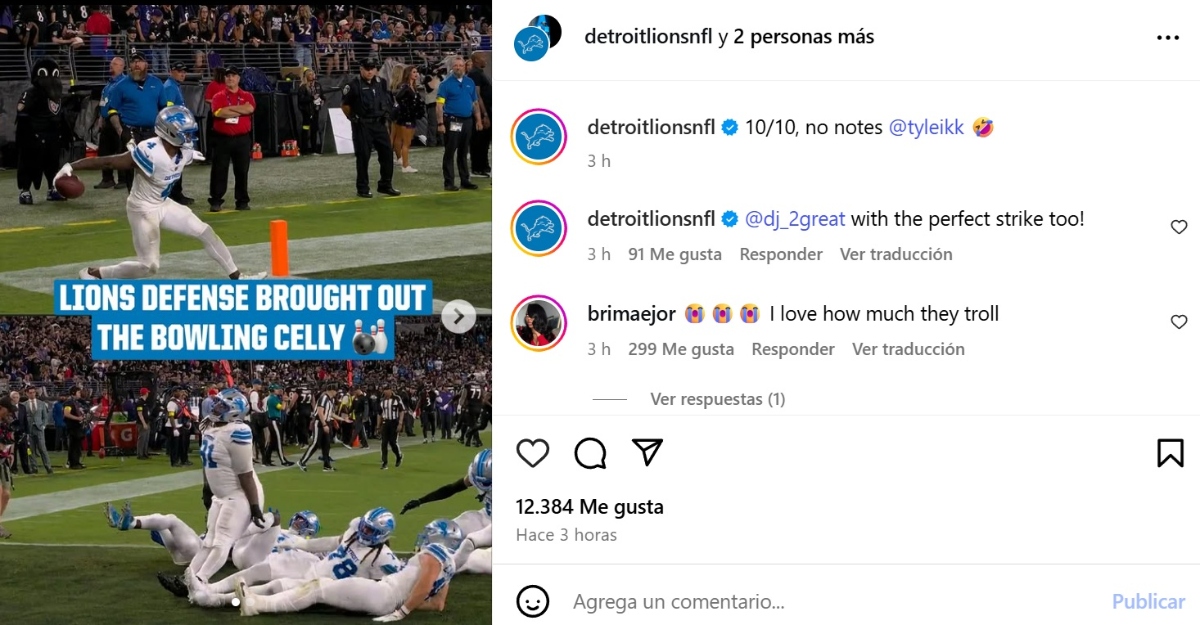Like this post with the heart icon
The image size is (1200, 625).
(532, 453)
